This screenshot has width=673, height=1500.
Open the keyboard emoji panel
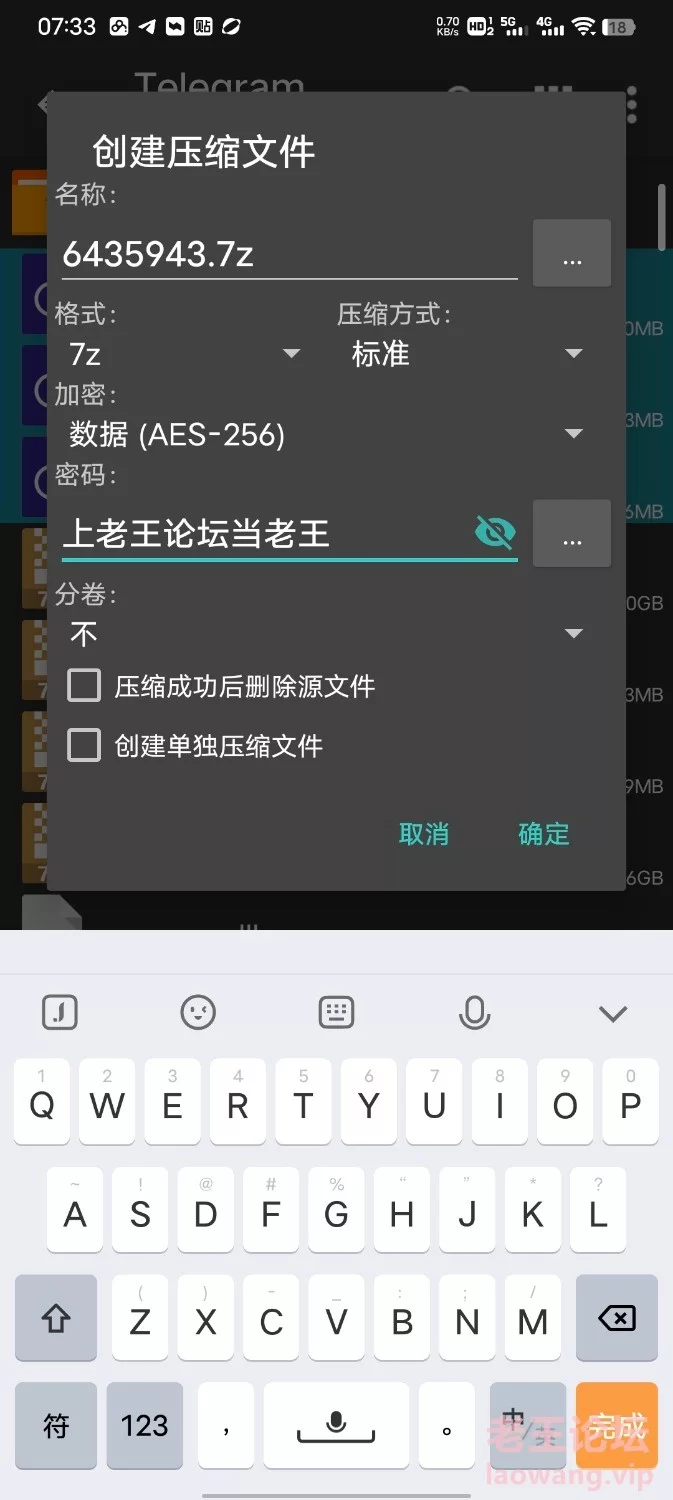(x=198, y=1013)
